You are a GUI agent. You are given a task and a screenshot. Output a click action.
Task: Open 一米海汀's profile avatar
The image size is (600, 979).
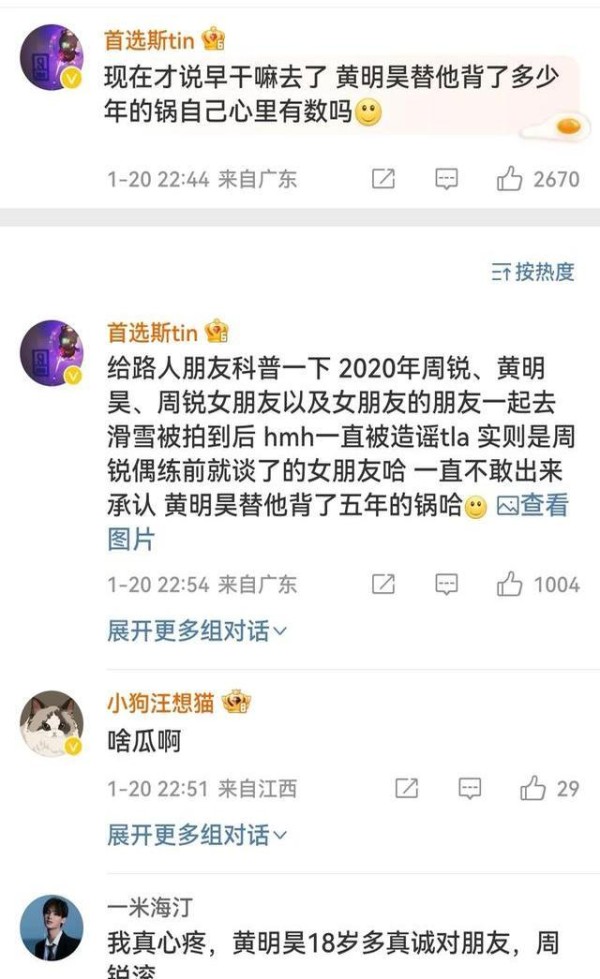52,927
